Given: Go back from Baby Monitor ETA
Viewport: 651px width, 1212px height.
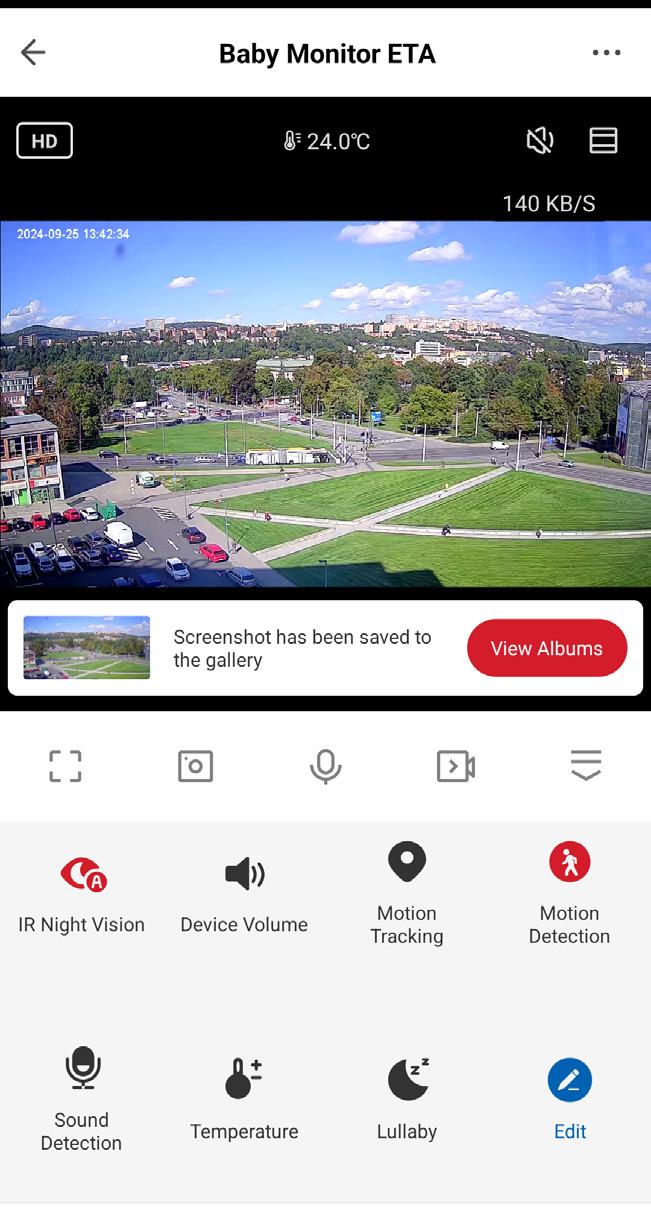Looking at the screenshot, I should click(x=33, y=53).
